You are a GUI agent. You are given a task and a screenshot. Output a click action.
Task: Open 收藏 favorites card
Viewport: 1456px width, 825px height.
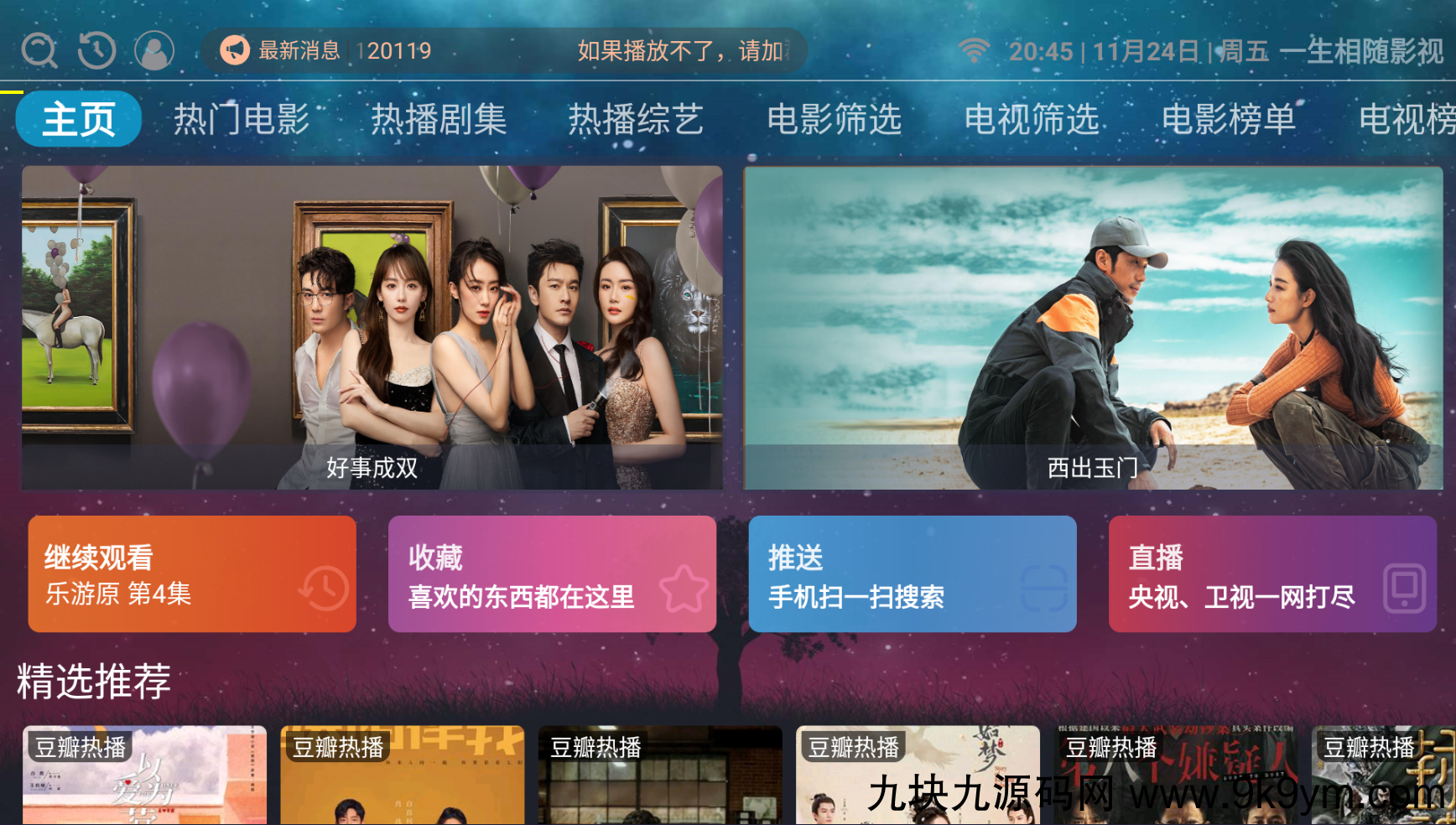(552, 574)
